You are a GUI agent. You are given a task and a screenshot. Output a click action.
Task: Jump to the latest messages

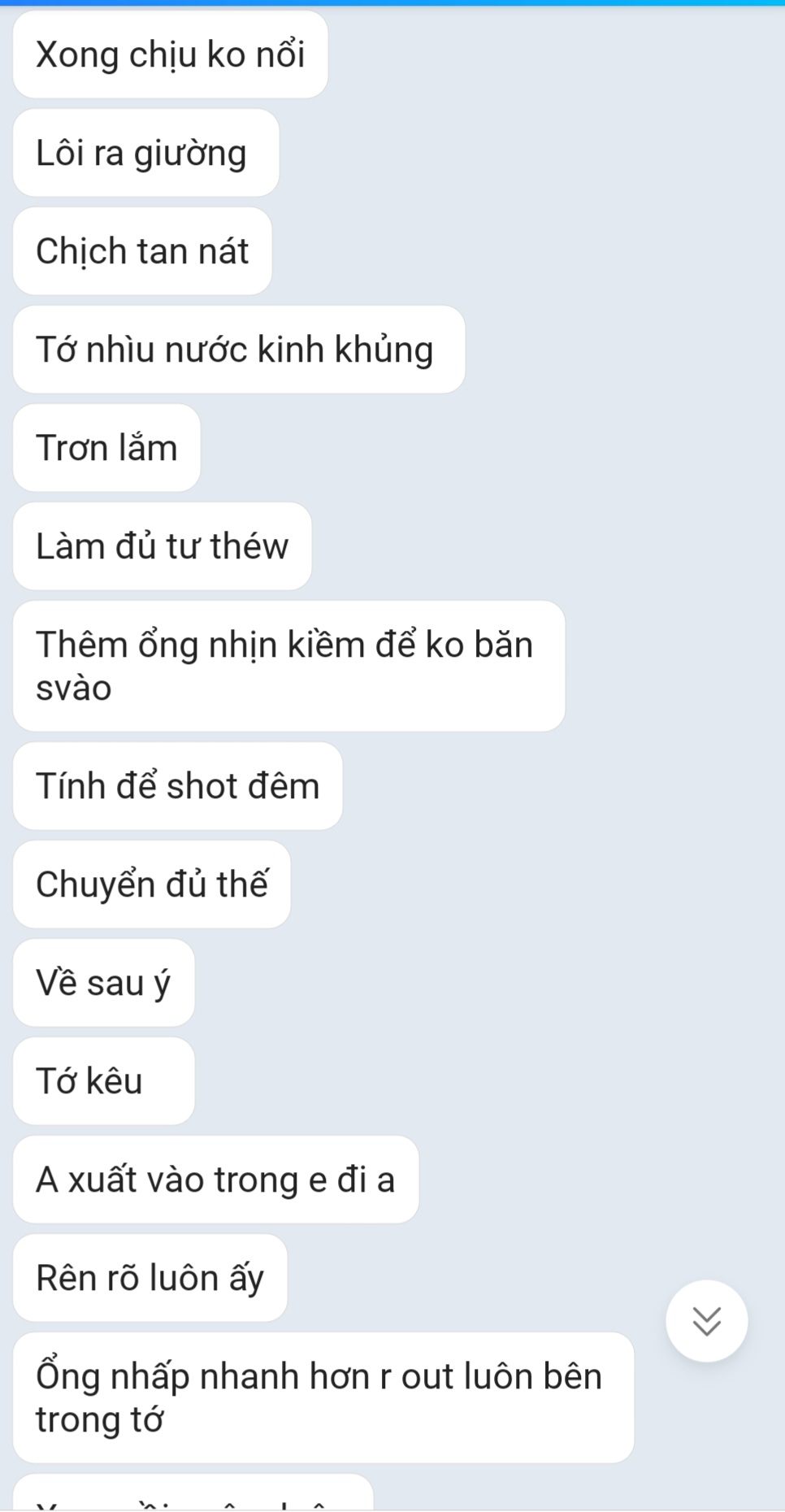point(706,1321)
